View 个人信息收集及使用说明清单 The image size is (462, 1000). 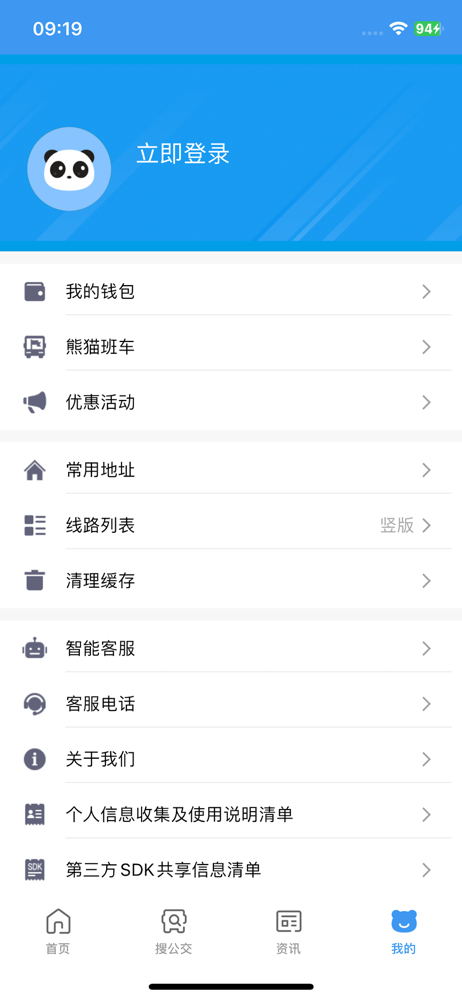(x=231, y=814)
